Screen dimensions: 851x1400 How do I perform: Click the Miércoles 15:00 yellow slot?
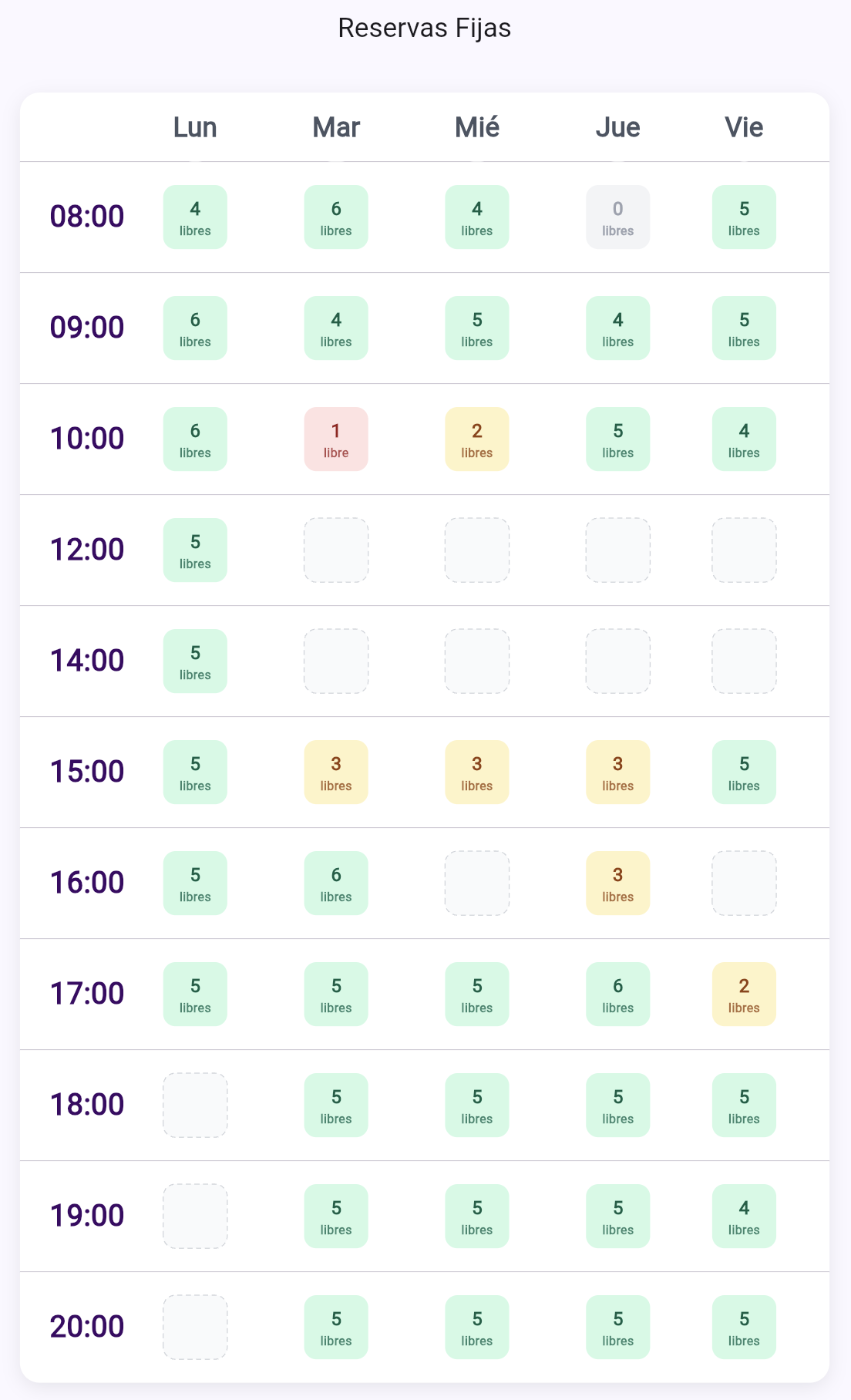477,772
